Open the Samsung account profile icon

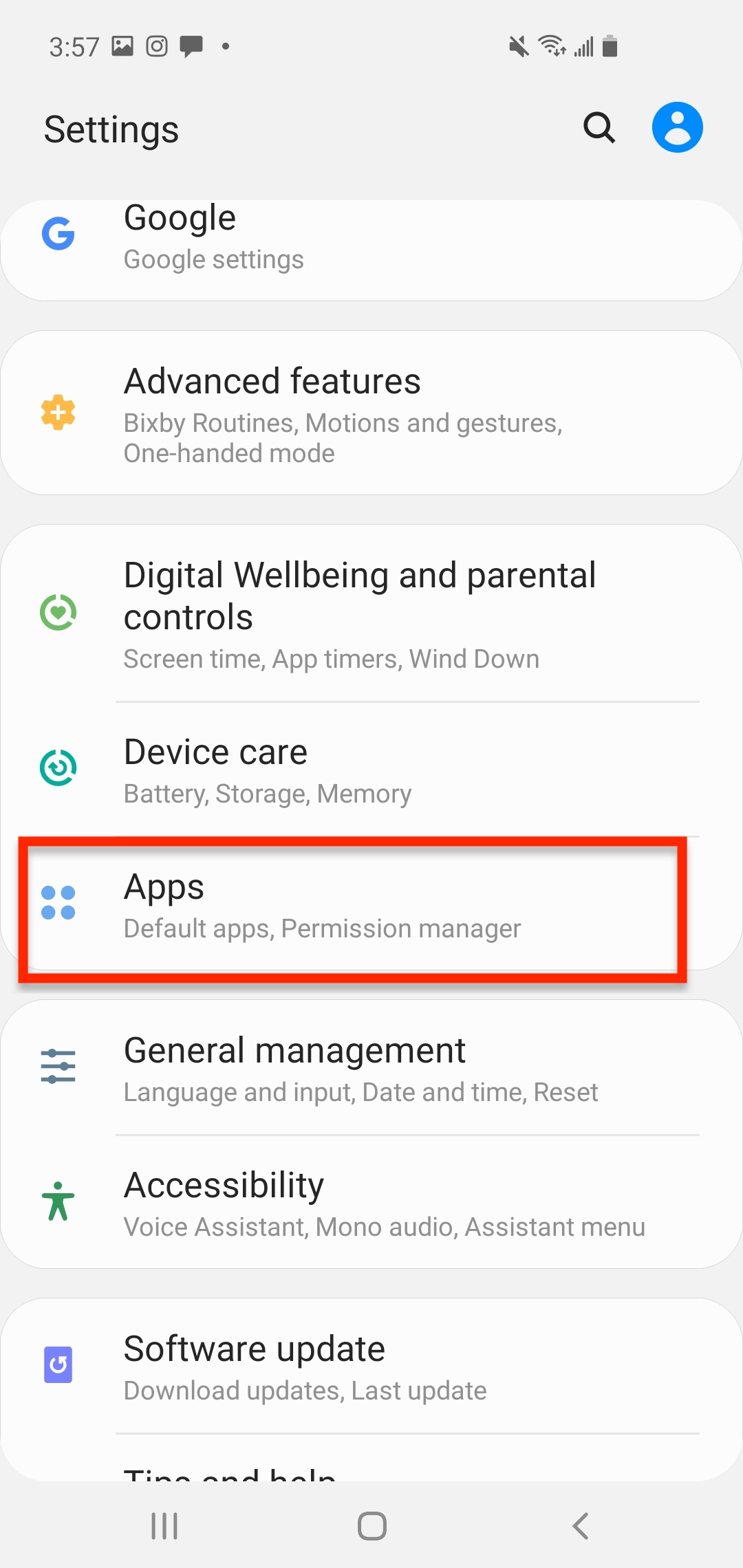pyautogui.click(x=677, y=127)
